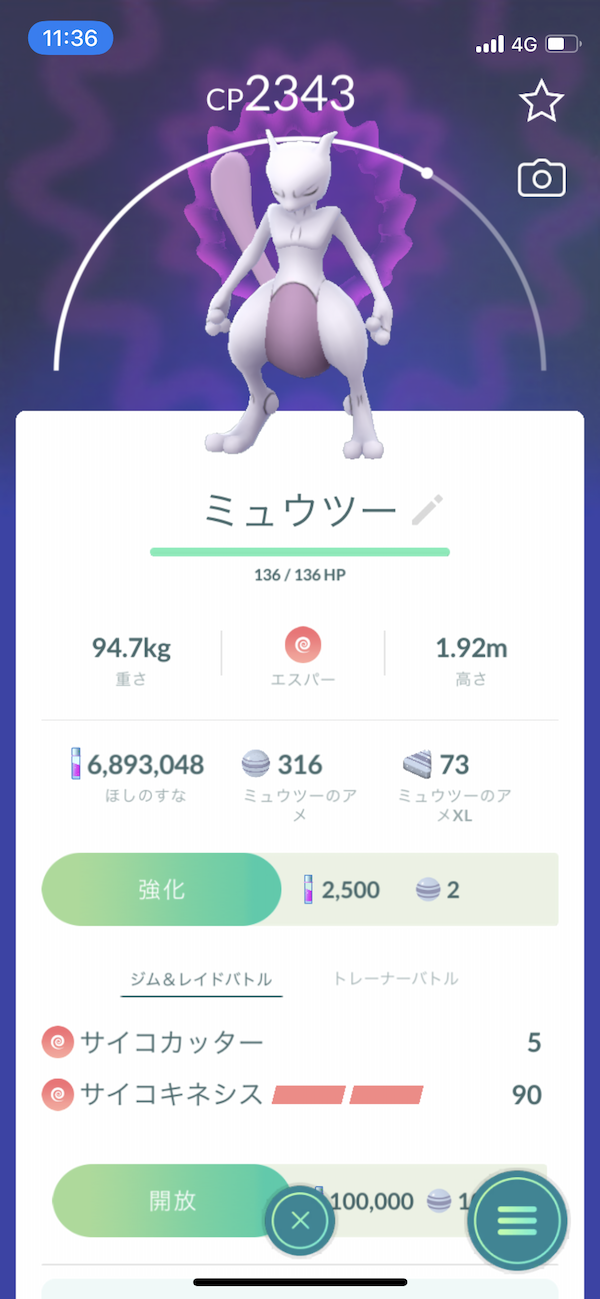The height and width of the screenshot is (1299, 600).
Task: Tap the 強化 power up button
Action: 162,889
